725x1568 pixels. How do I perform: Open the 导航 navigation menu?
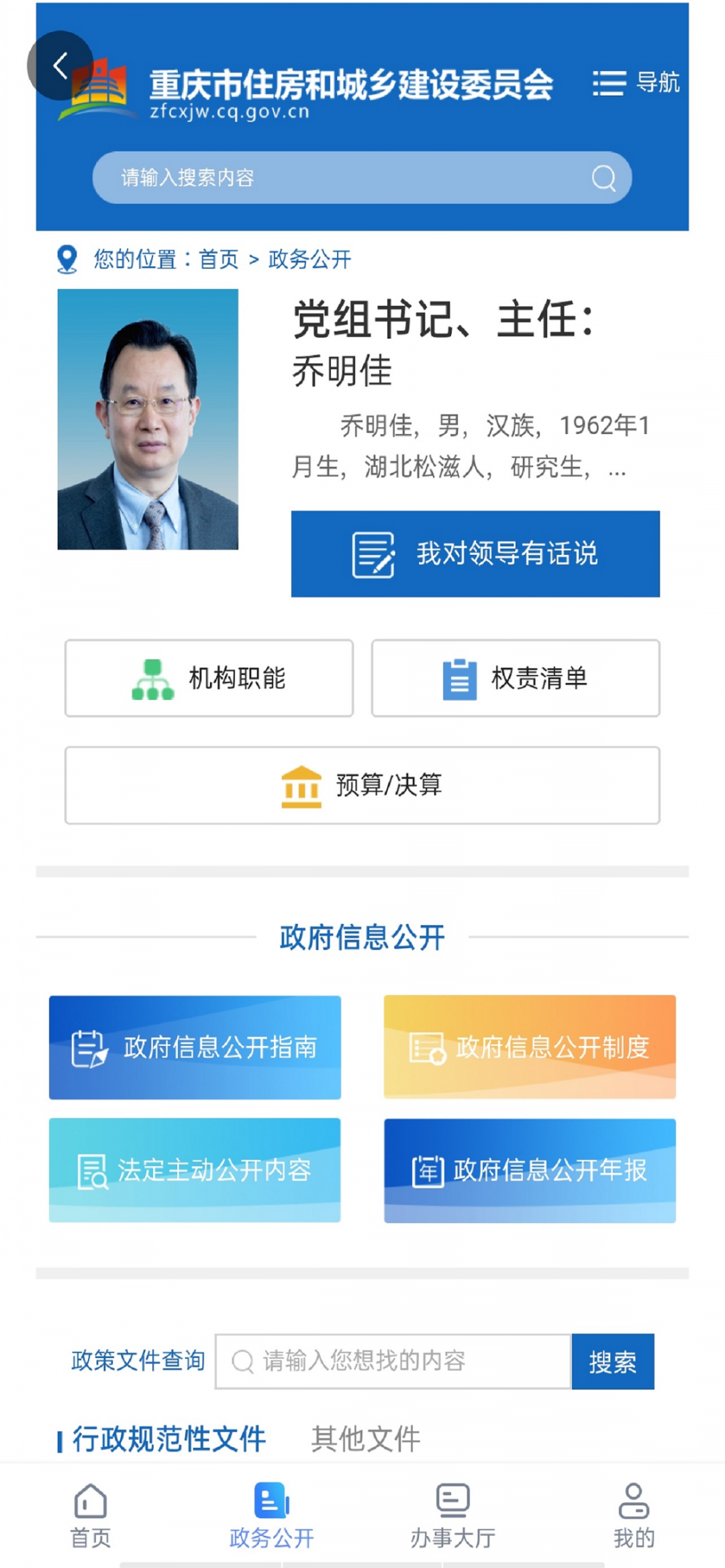[x=636, y=83]
